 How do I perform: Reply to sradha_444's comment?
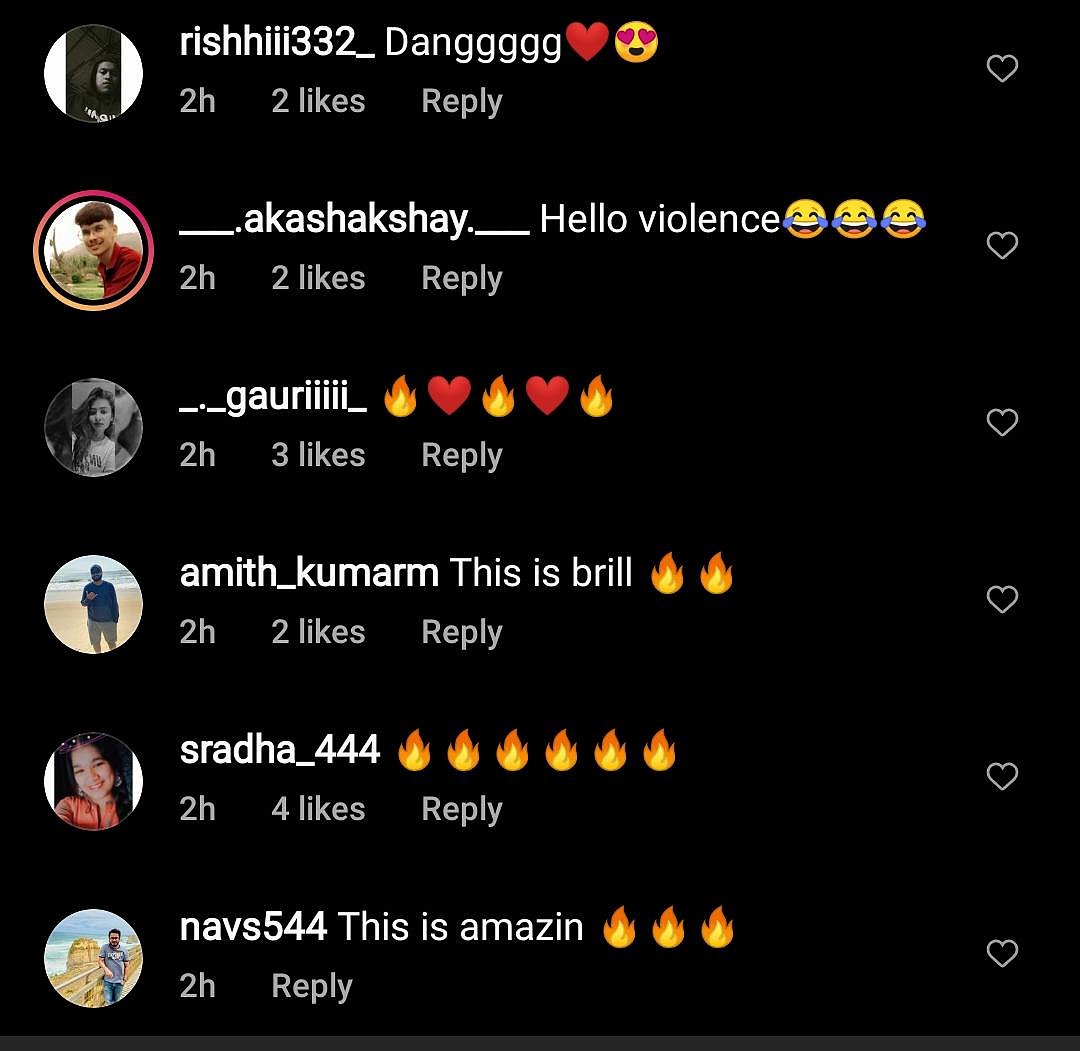pyautogui.click(x=461, y=809)
